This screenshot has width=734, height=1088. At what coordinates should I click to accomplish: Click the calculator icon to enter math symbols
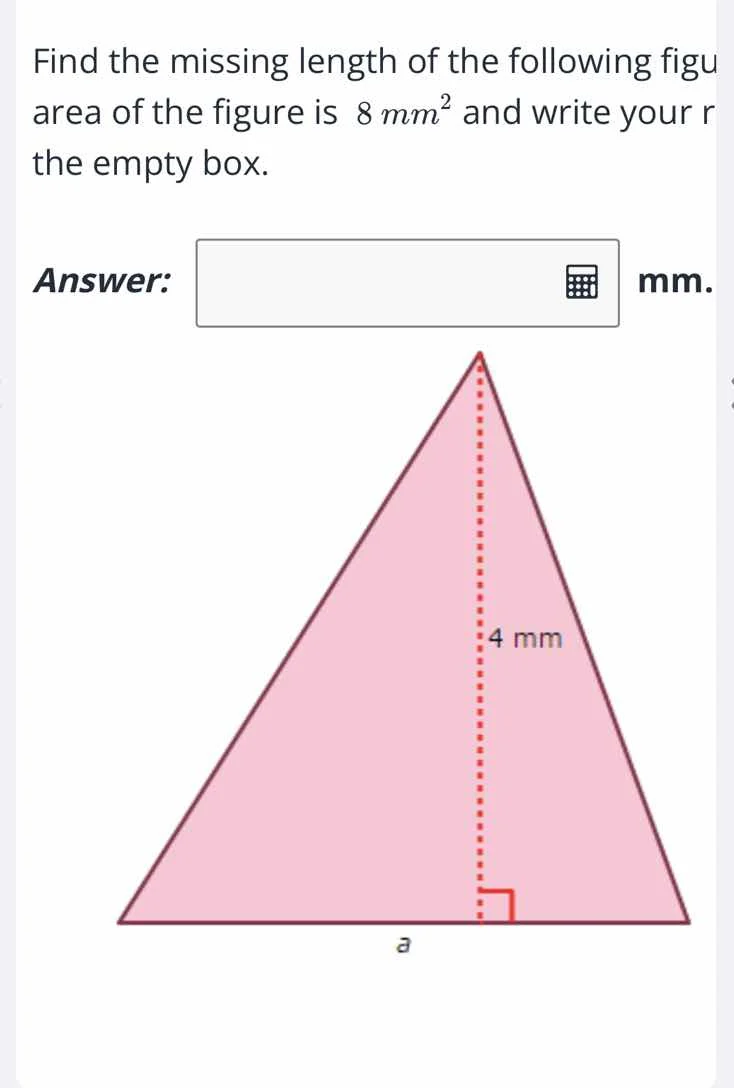pos(582,282)
